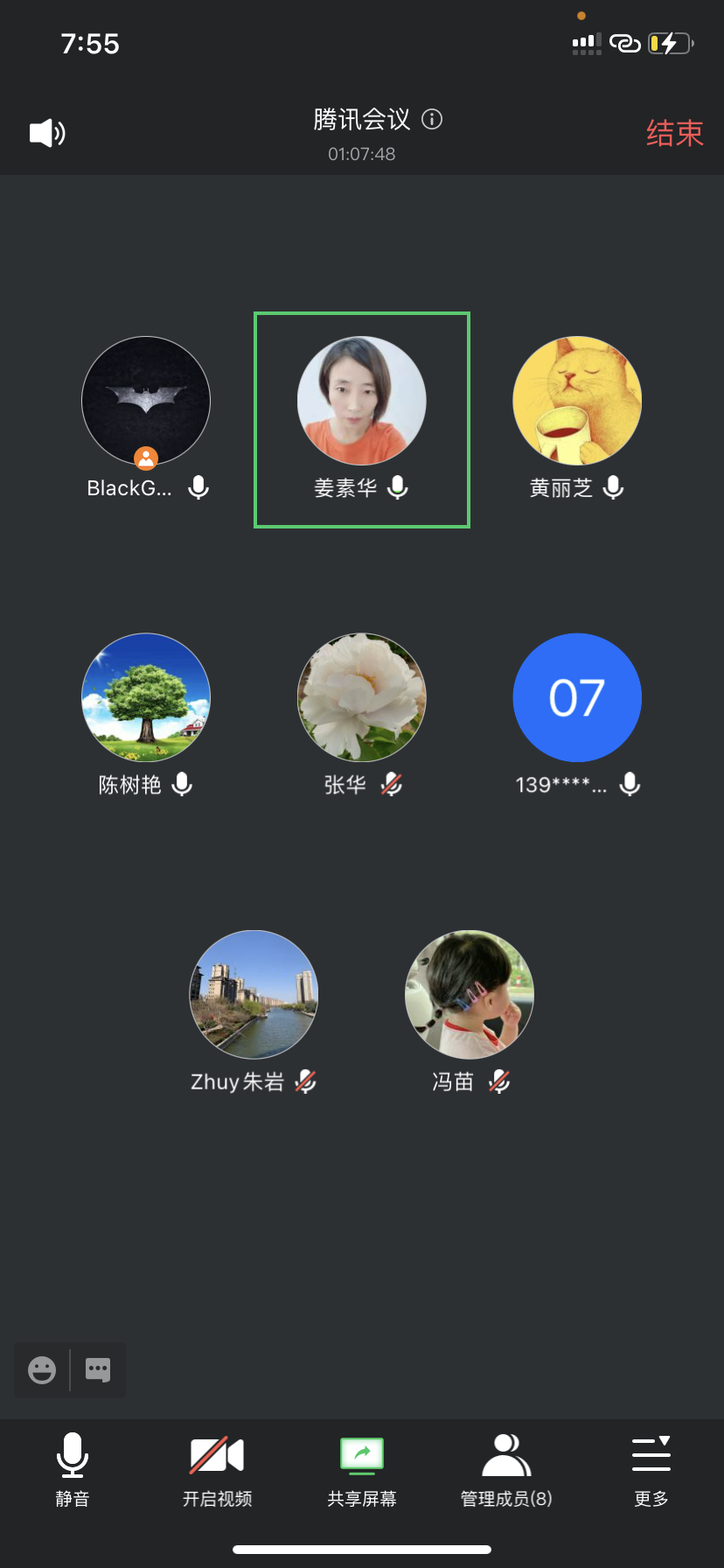Viewport: 724px width, 1568px height.
Task: Open meeting info icon beside 腾讯会议
Action: point(432,119)
